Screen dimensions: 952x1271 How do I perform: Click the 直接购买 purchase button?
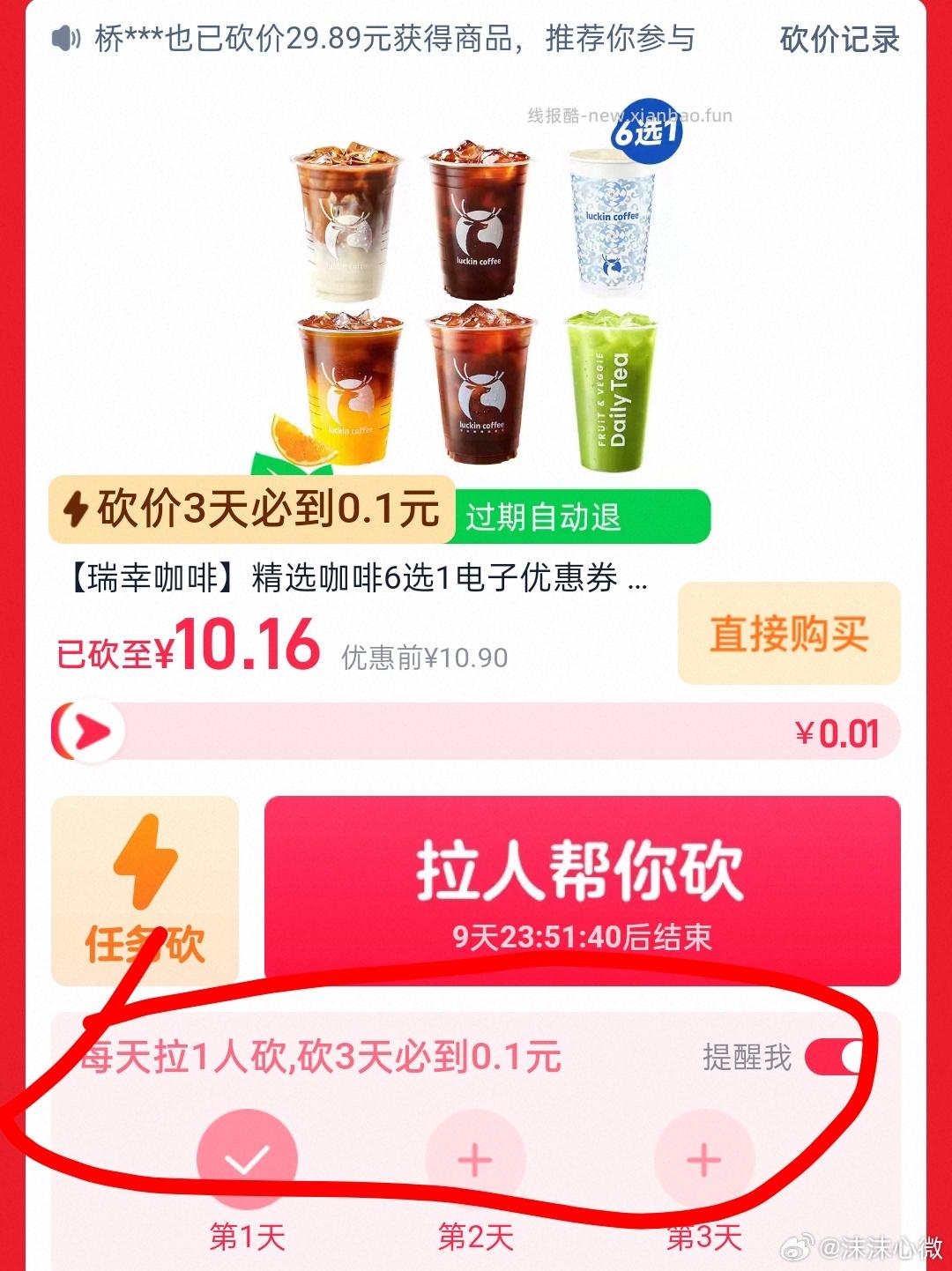tap(789, 633)
